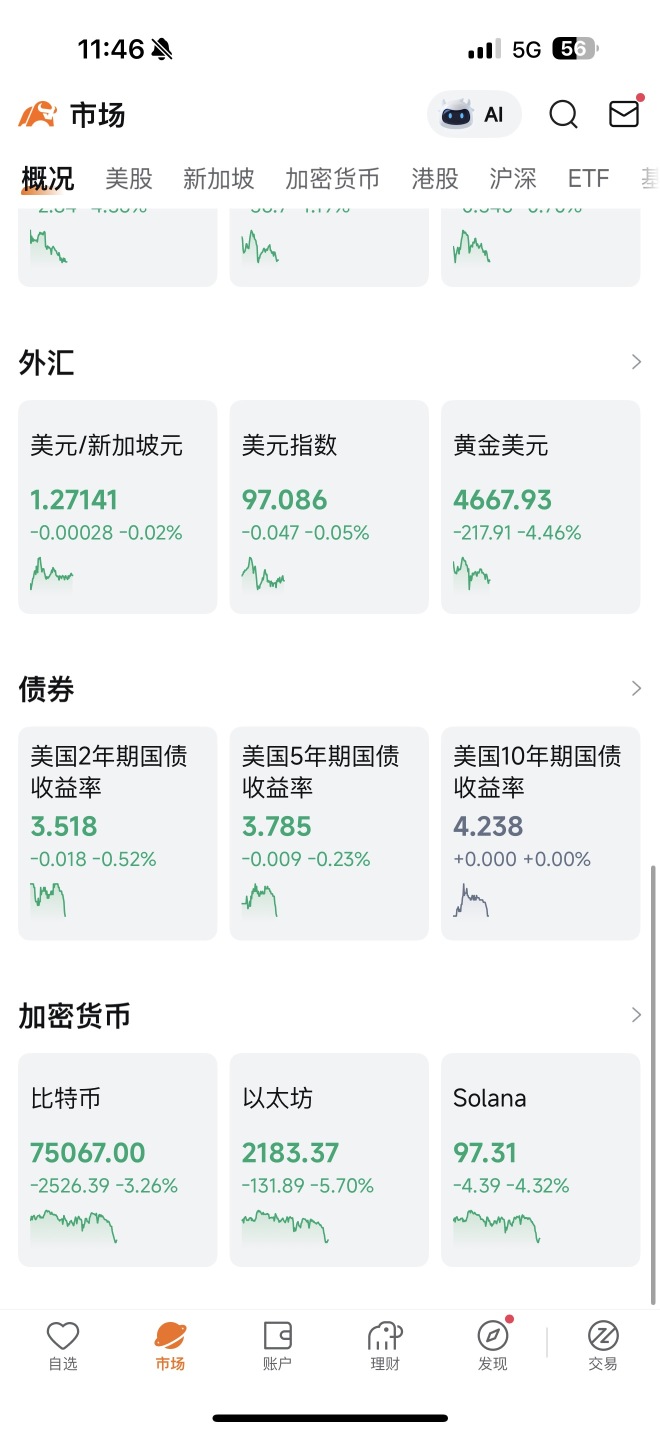
Task: Expand the 外汇 section chevron
Action: (x=636, y=362)
